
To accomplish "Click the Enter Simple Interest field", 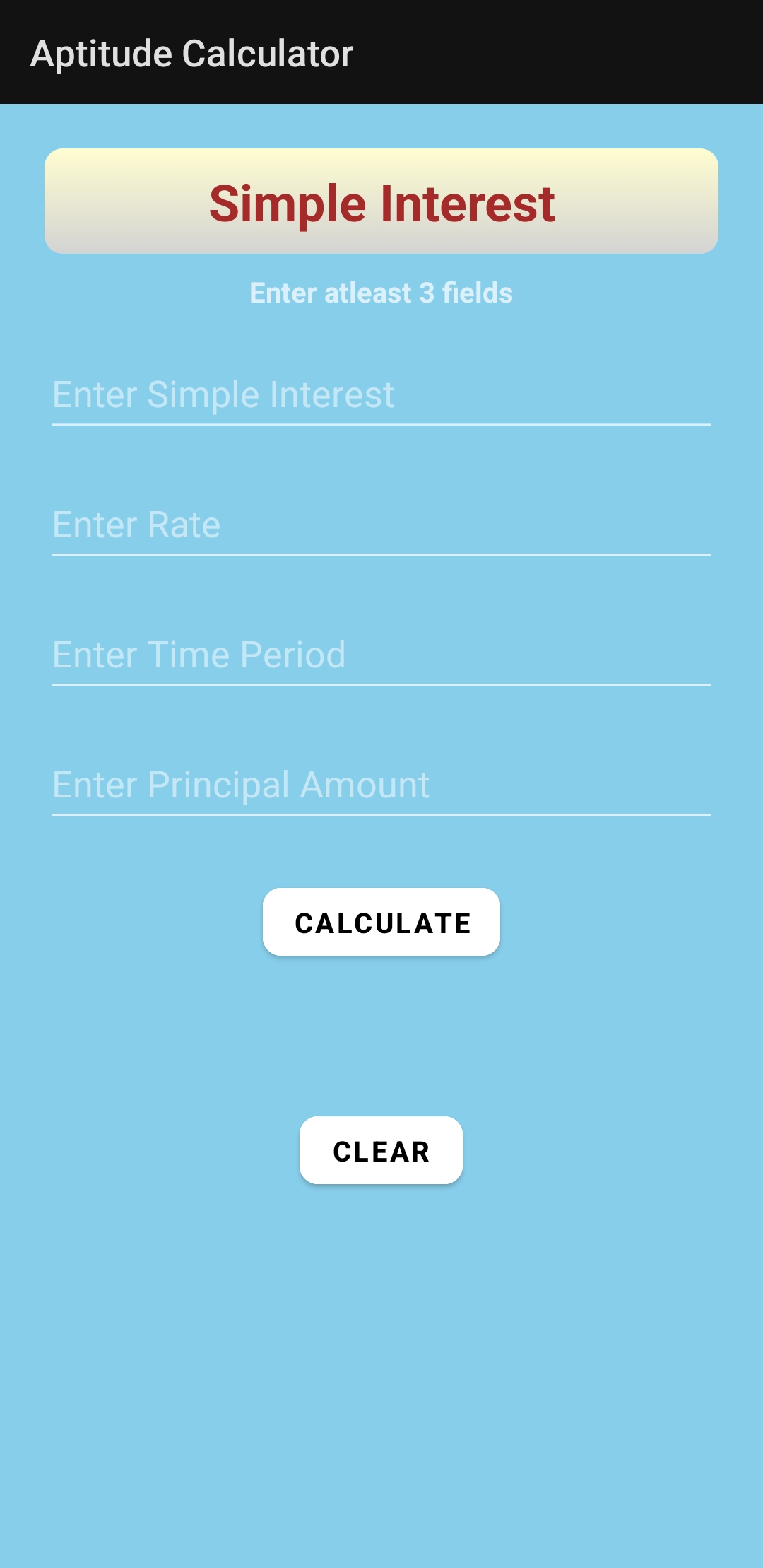I will click(x=381, y=396).
